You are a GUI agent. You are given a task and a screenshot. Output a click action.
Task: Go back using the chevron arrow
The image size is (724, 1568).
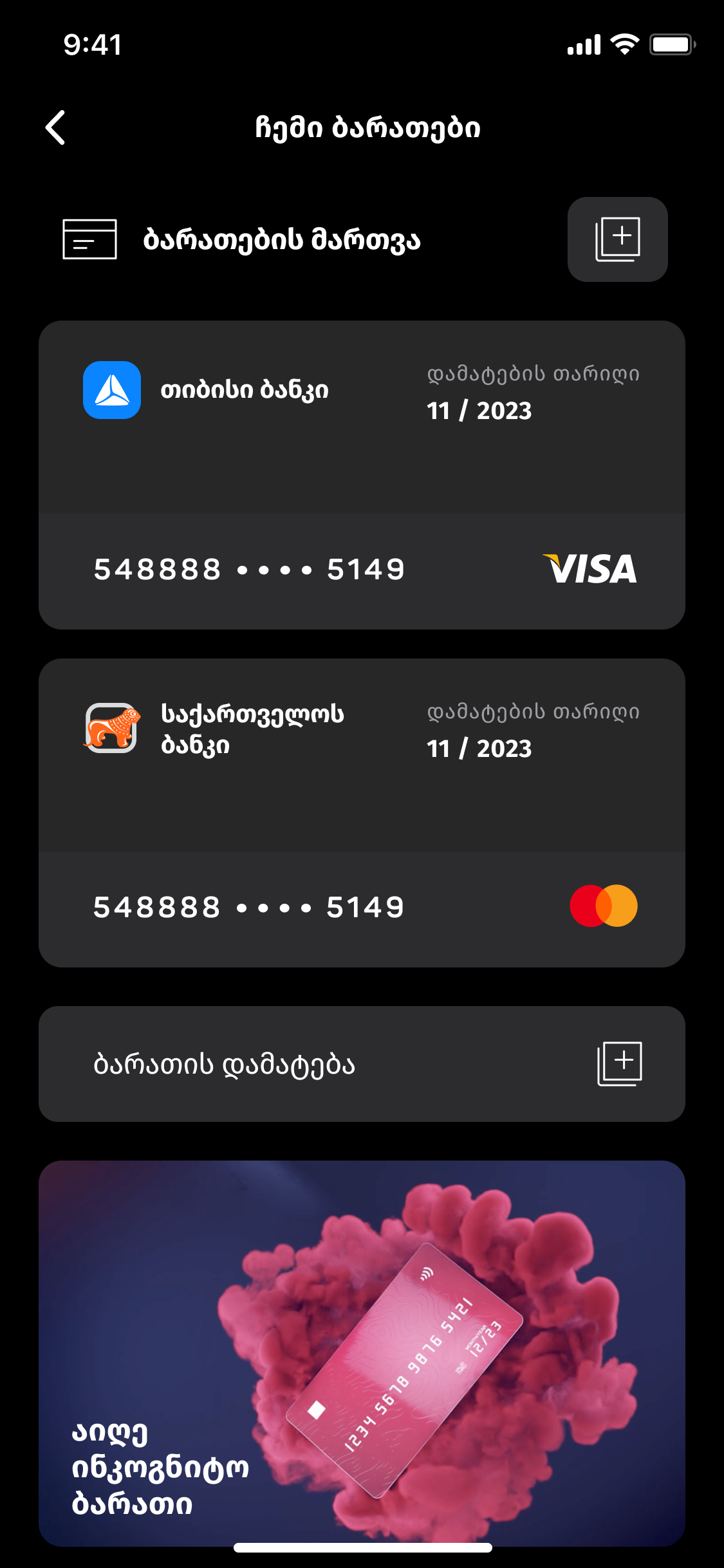pyautogui.click(x=56, y=127)
